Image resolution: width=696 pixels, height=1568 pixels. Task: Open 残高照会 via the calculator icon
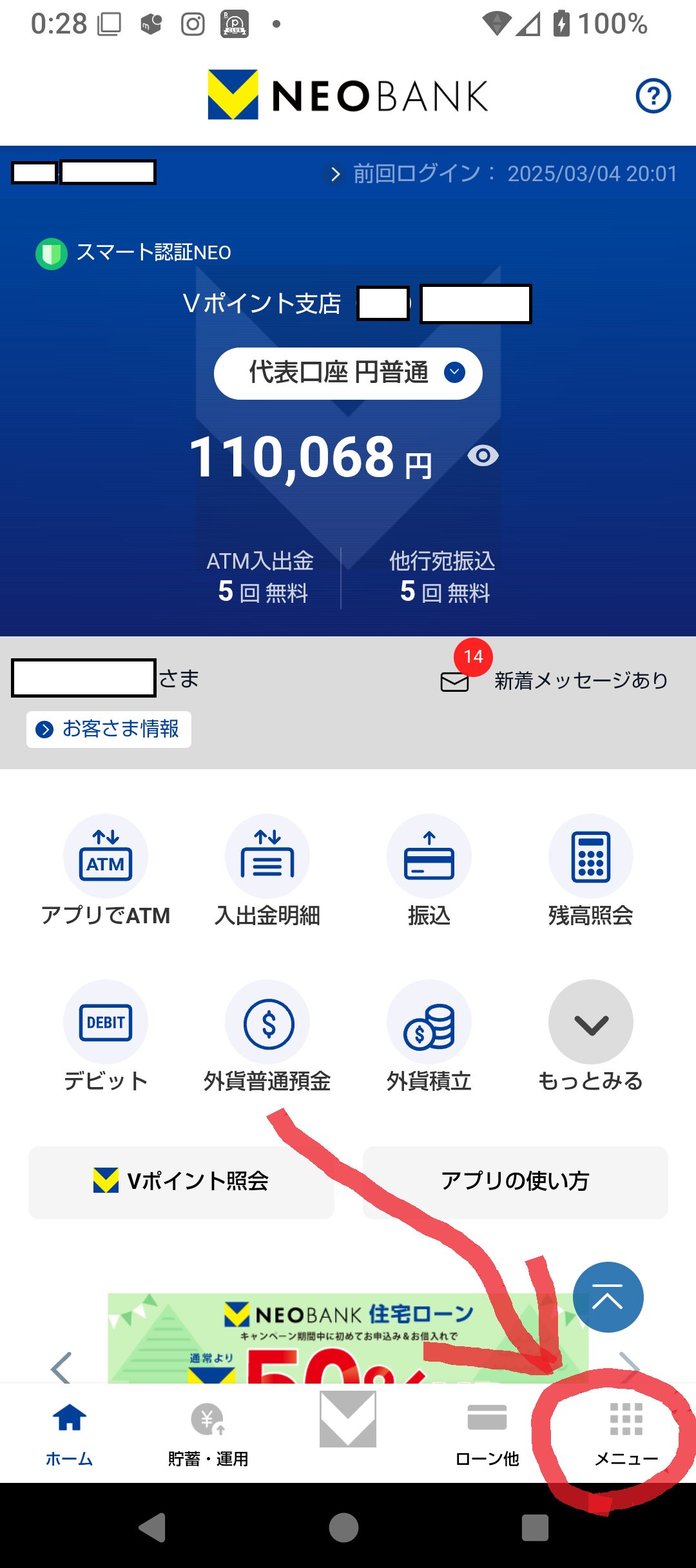coord(591,856)
